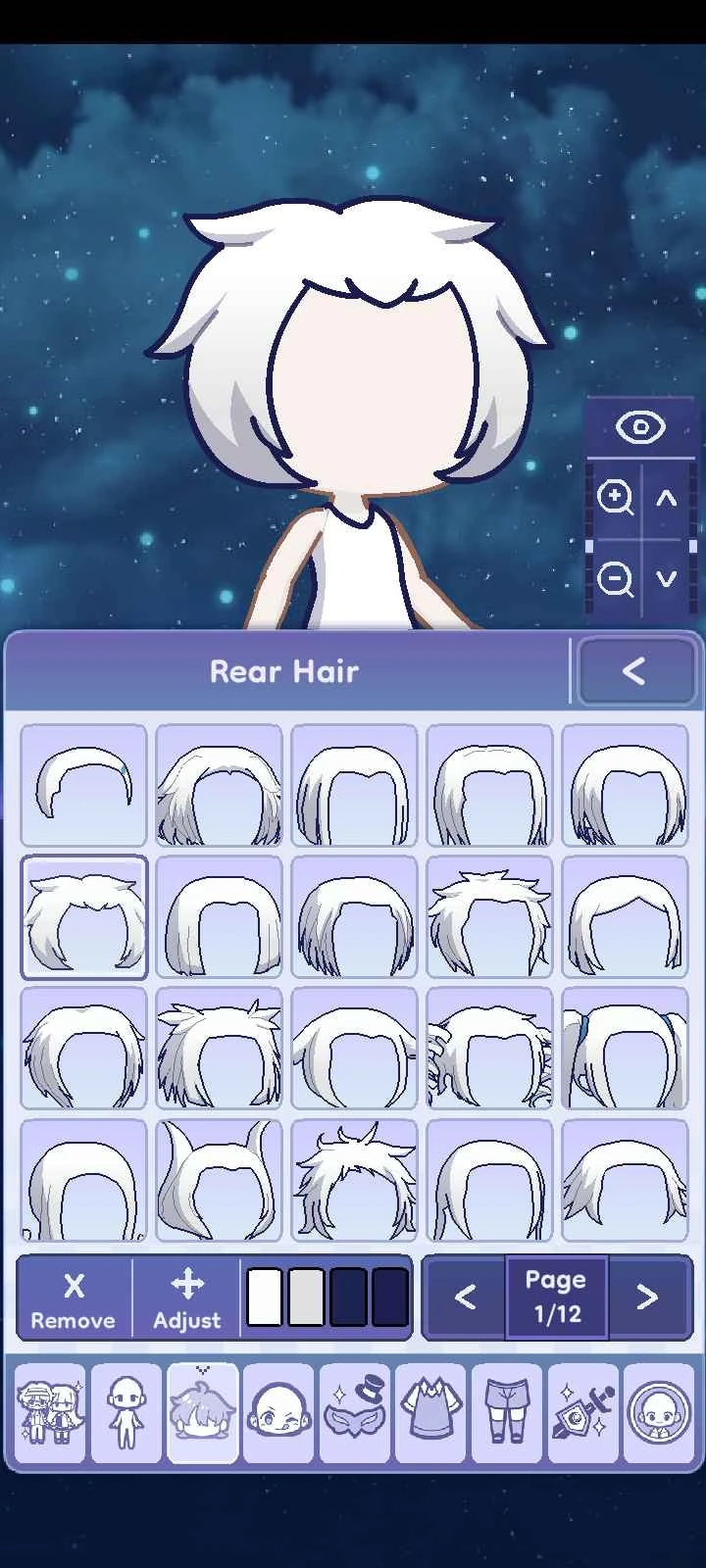Toggle the eye preview visibility icon
The image size is (706, 1568).
[x=639, y=427]
